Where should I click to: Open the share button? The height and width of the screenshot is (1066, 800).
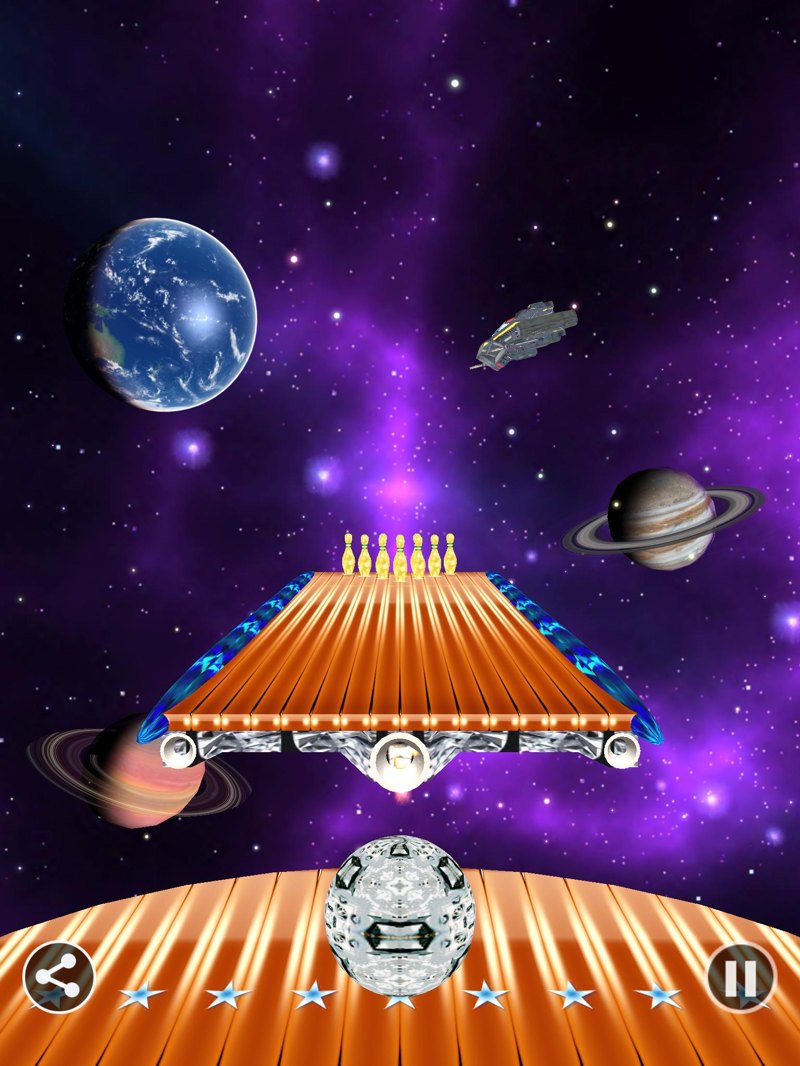click(x=59, y=977)
